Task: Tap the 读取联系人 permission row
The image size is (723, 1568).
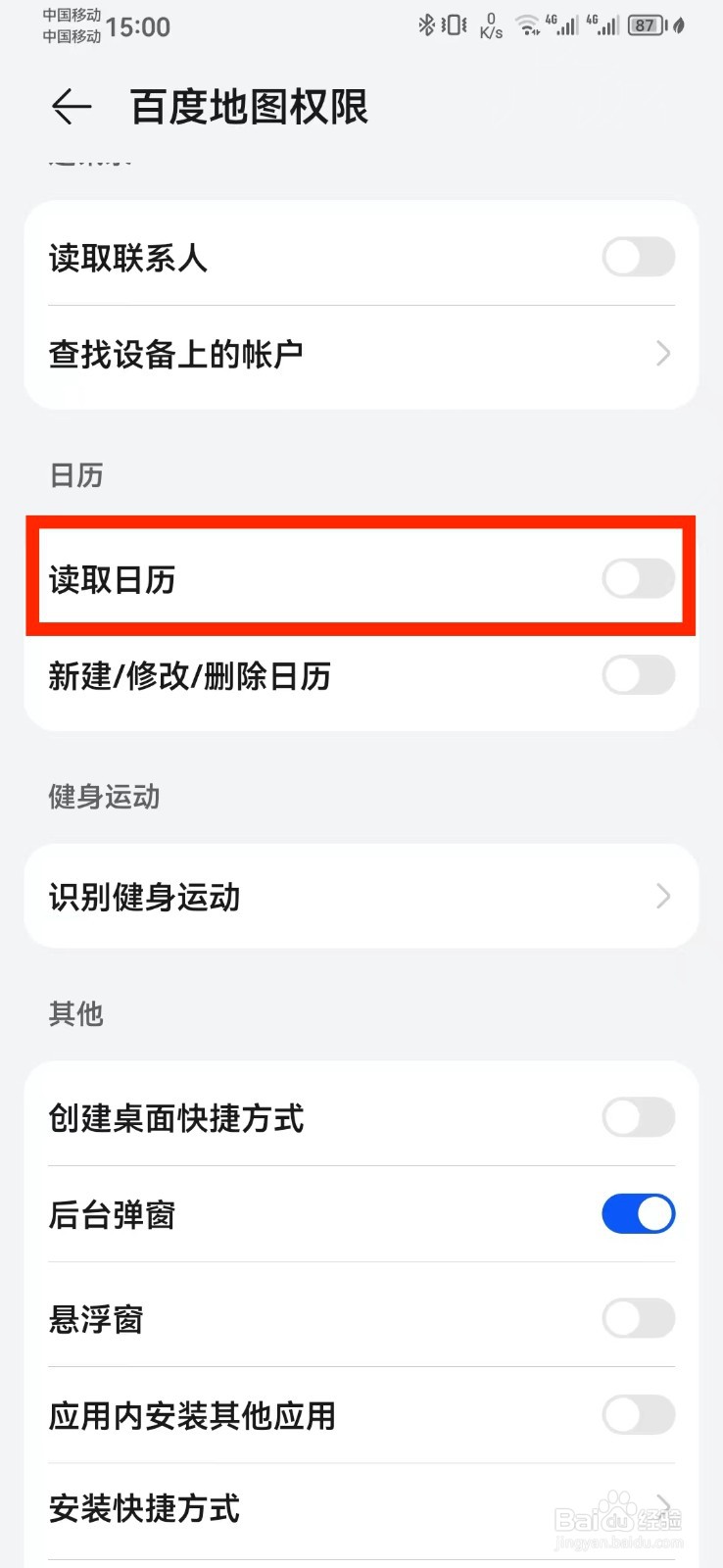Action: 127,257
